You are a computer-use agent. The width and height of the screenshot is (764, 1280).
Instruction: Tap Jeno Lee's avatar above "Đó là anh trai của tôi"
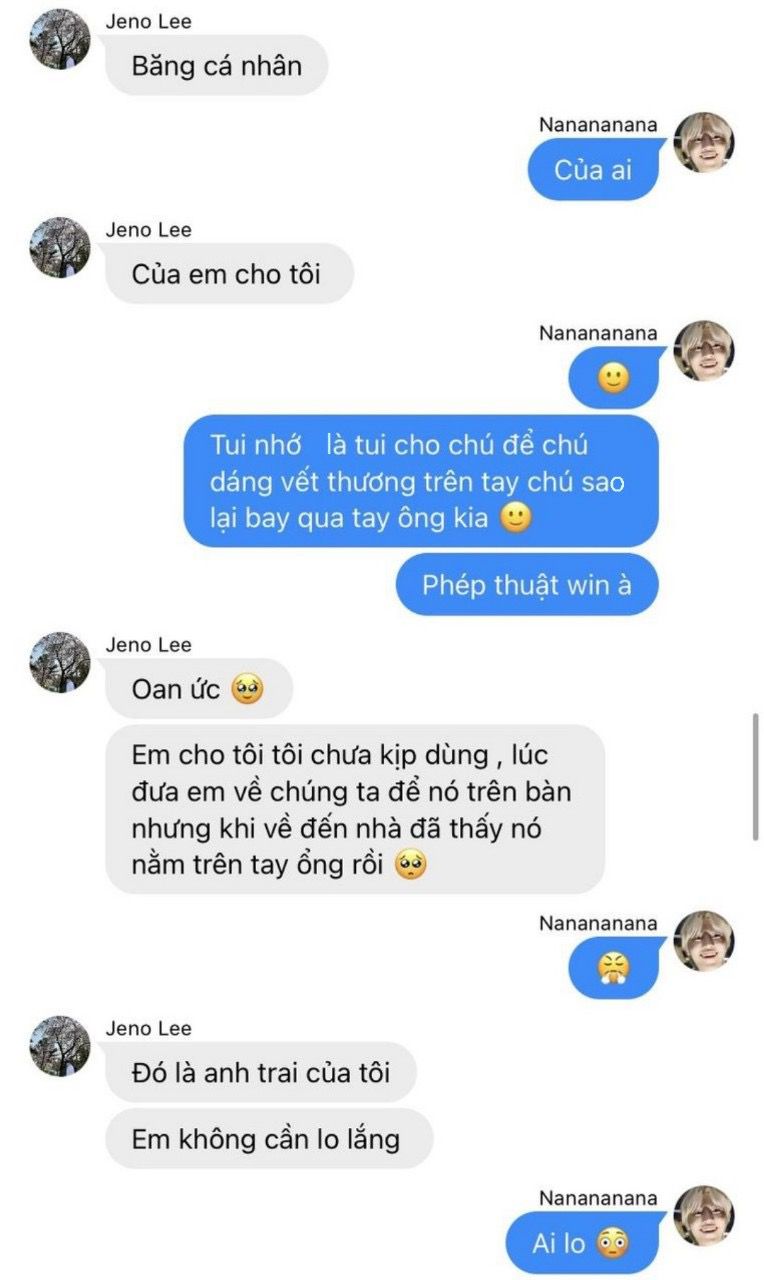tap(60, 1046)
